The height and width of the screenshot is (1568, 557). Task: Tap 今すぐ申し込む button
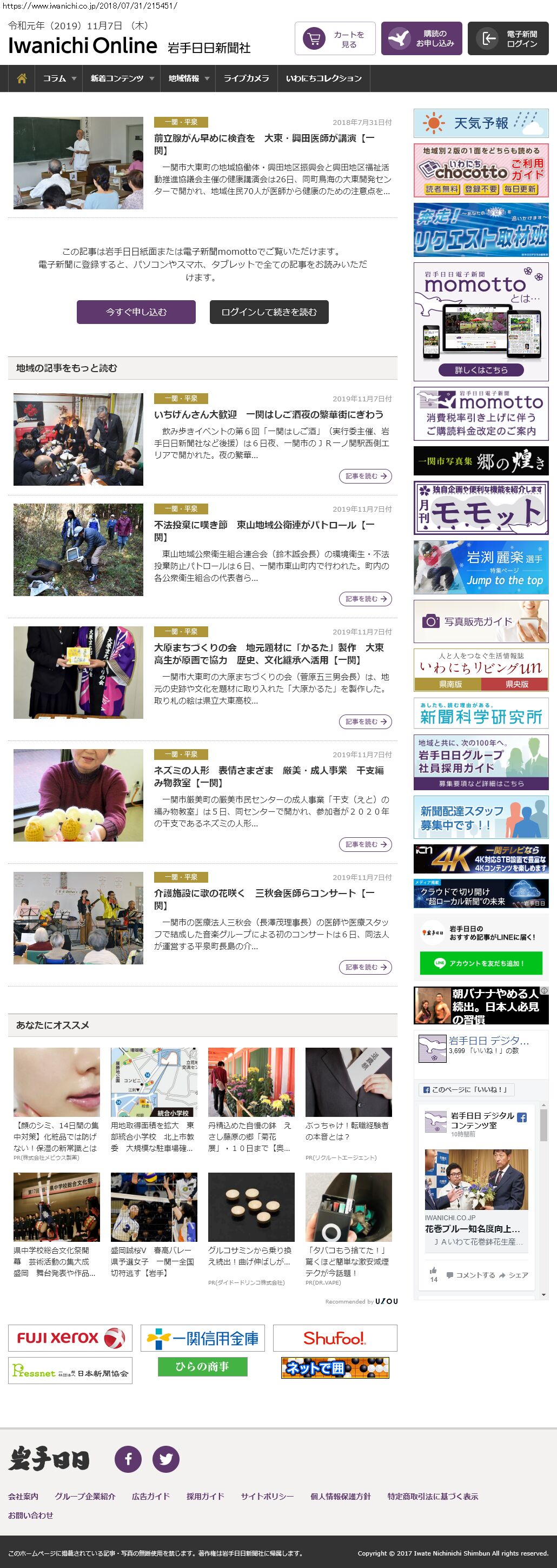136,312
